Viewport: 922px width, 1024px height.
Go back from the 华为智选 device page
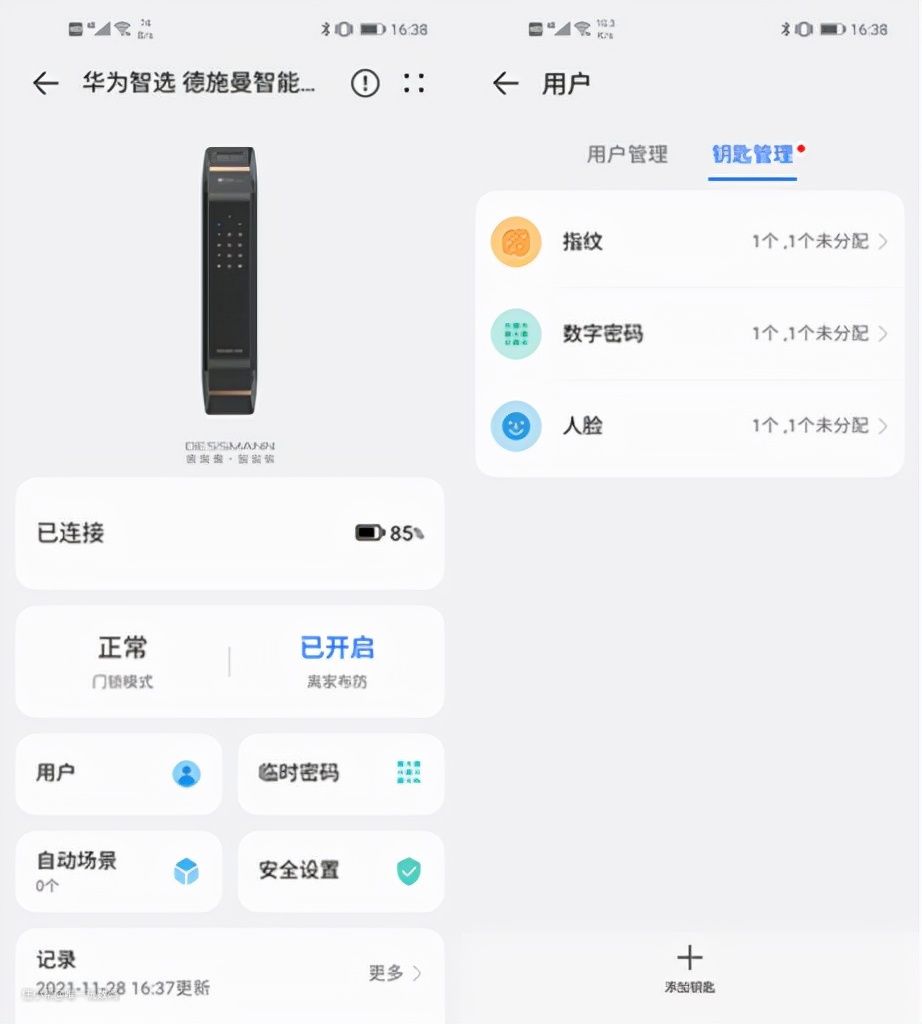[x=46, y=83]
